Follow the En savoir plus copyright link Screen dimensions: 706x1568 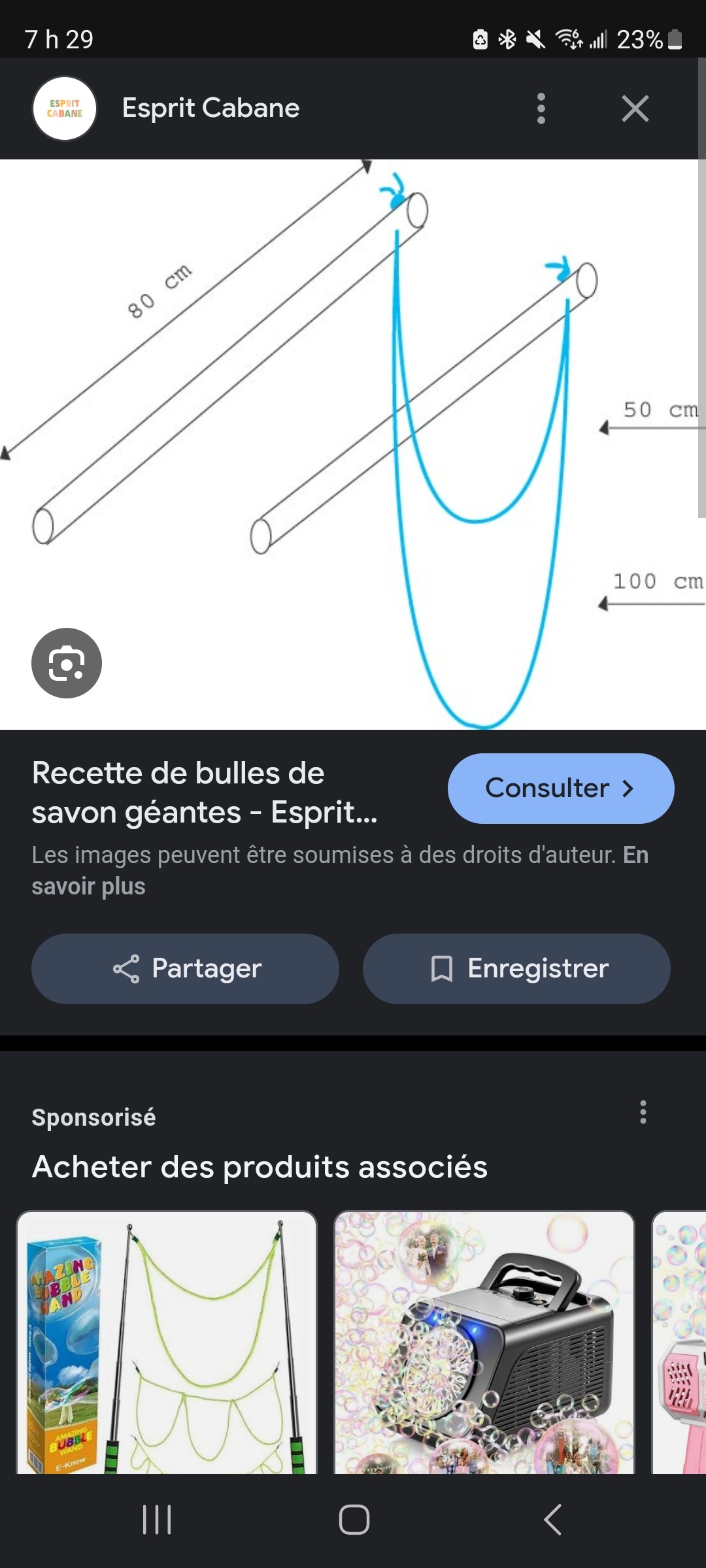tap(88, 887)
